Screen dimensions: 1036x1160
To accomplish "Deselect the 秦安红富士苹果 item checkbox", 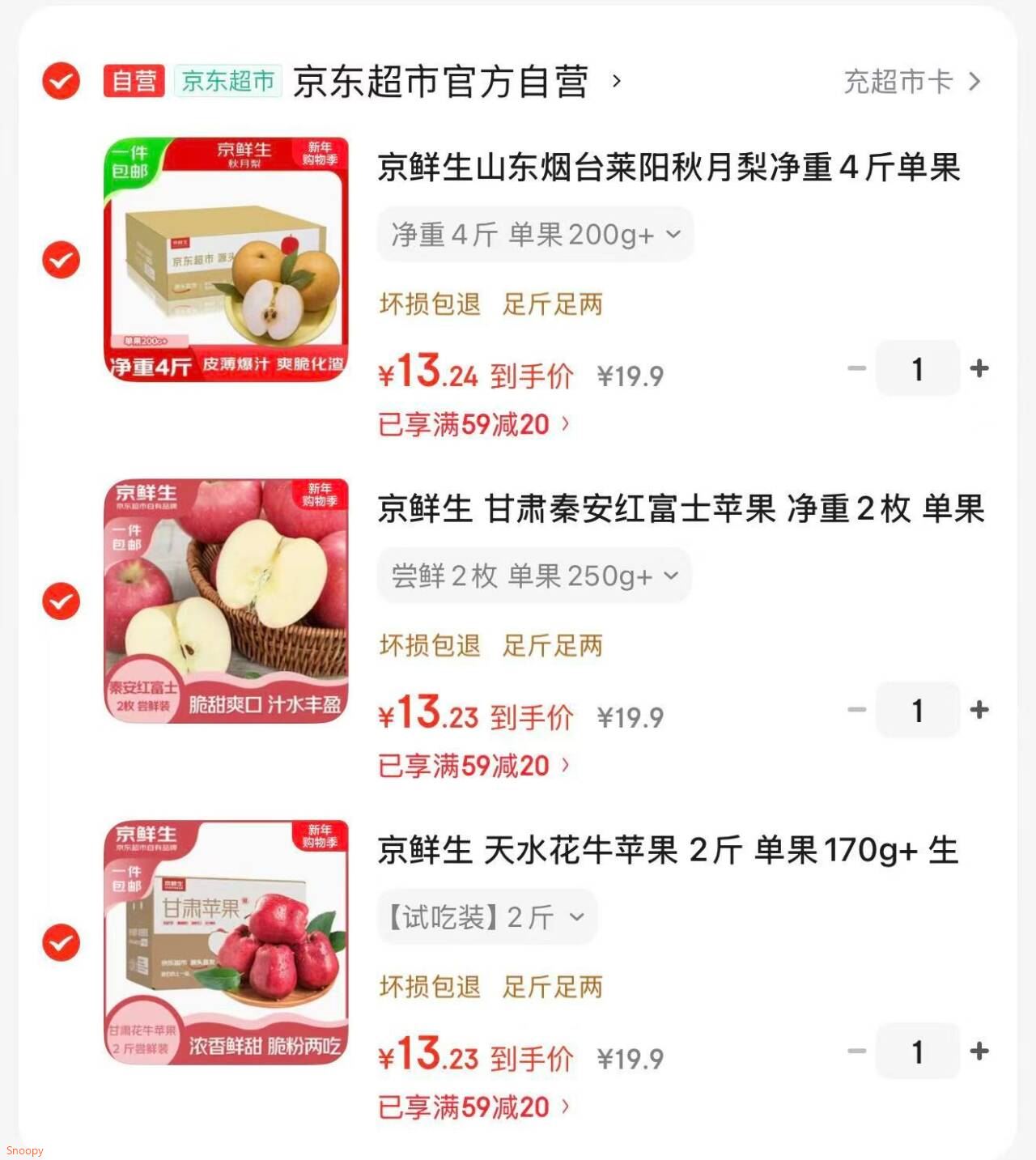I will pyautogui.click(x=62, y=601).
